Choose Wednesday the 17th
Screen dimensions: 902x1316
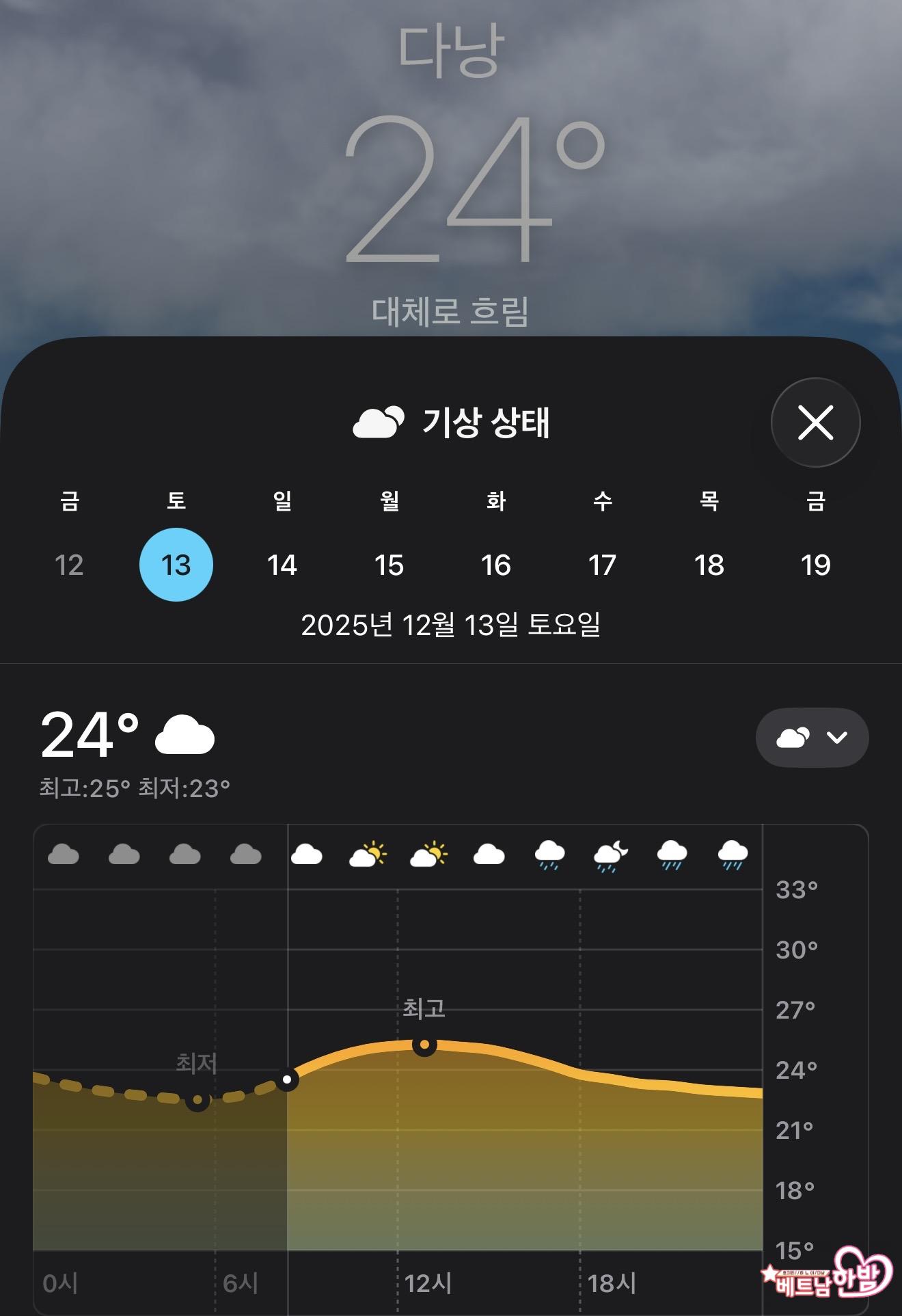point(602,565)
